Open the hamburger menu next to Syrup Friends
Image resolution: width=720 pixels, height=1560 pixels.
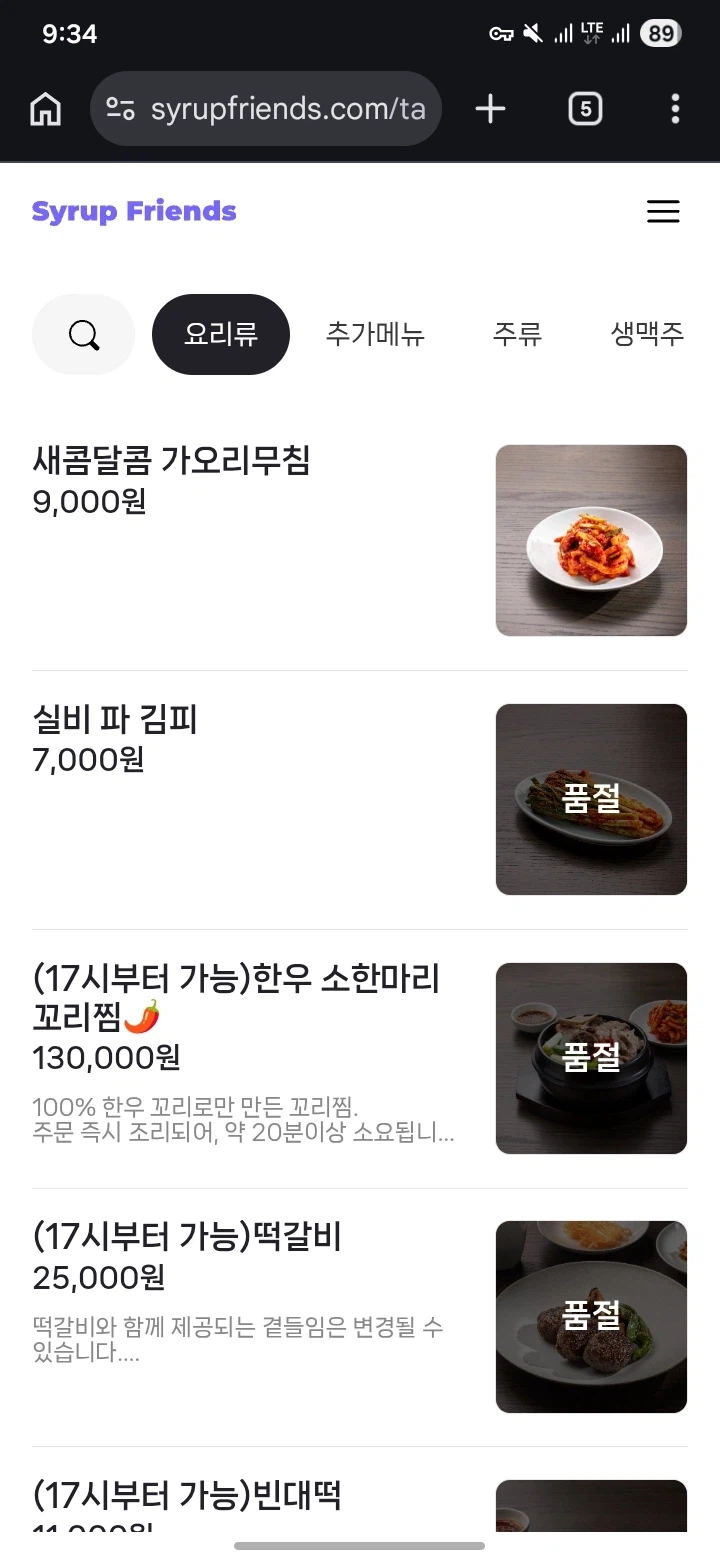point(663,212)
